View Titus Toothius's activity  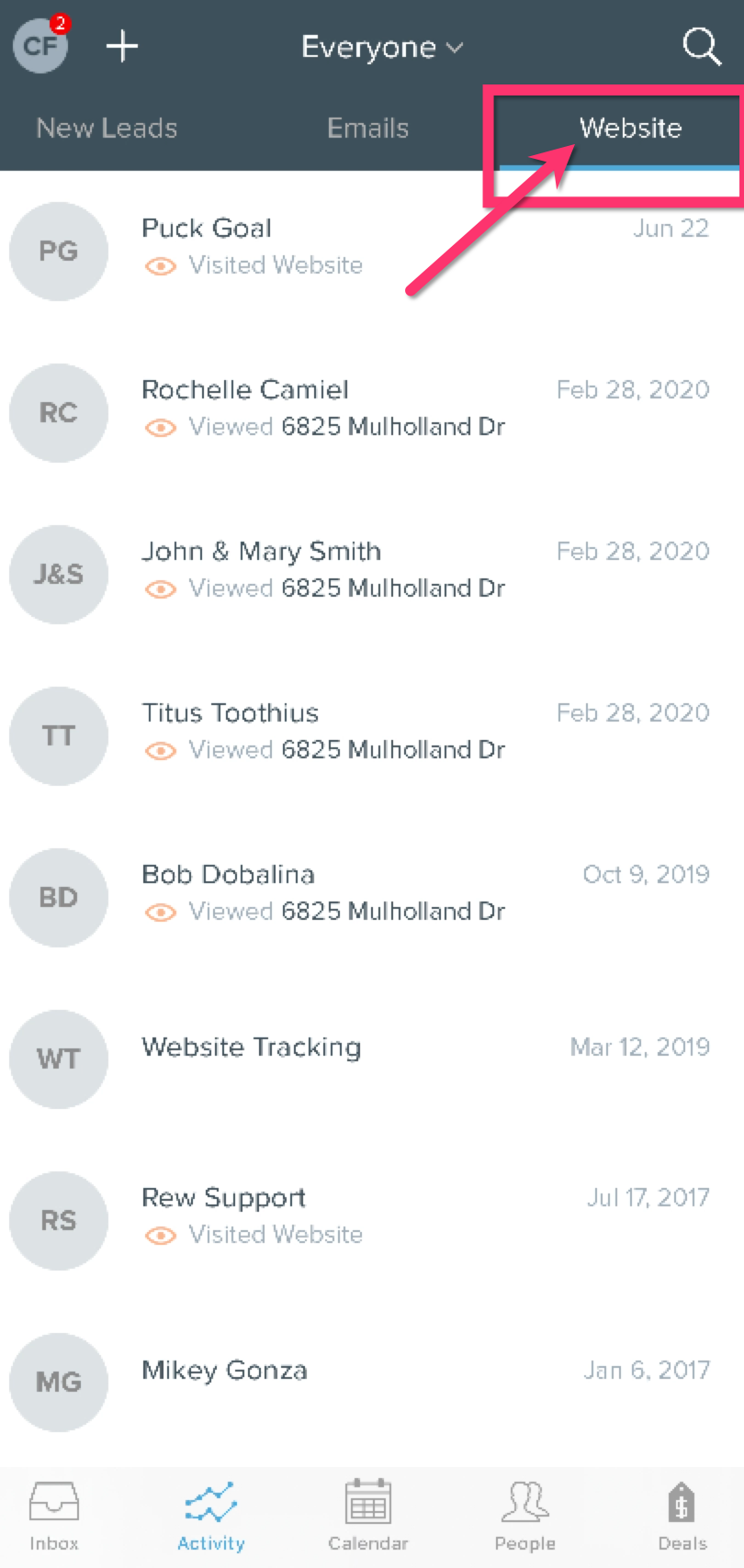tap(372, 735)
